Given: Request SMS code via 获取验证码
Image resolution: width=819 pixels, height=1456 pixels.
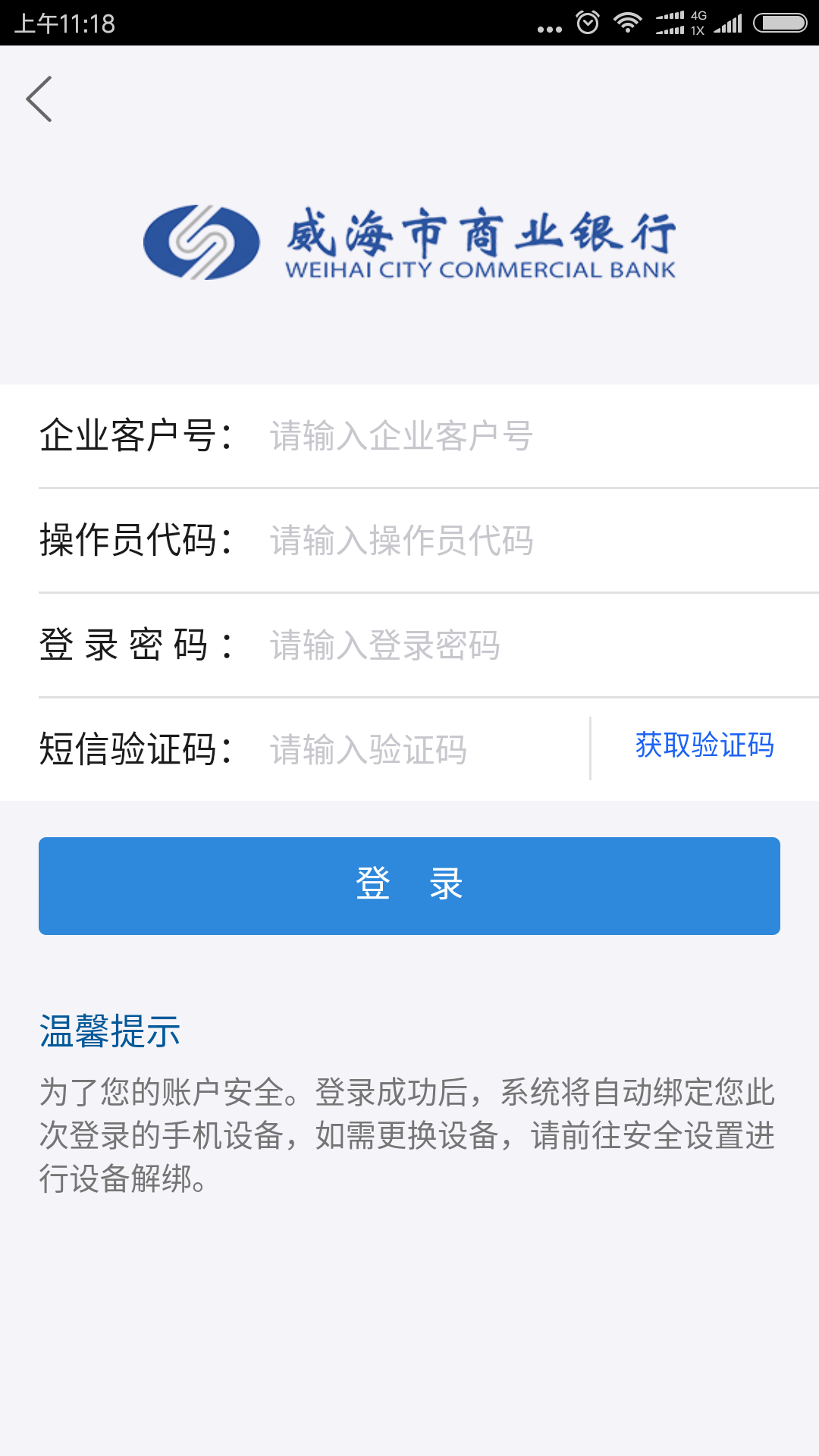Looking at the screenshot, I should tap(704, 745).
